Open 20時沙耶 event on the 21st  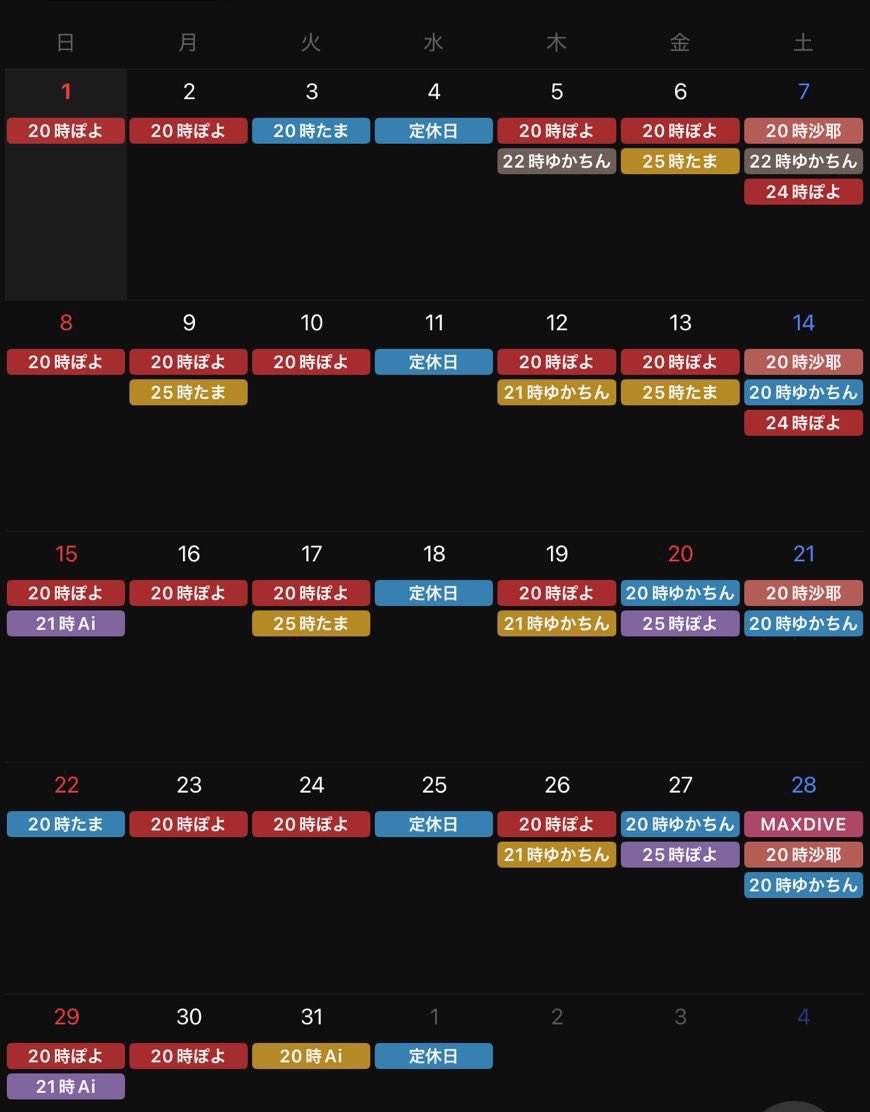803,593
